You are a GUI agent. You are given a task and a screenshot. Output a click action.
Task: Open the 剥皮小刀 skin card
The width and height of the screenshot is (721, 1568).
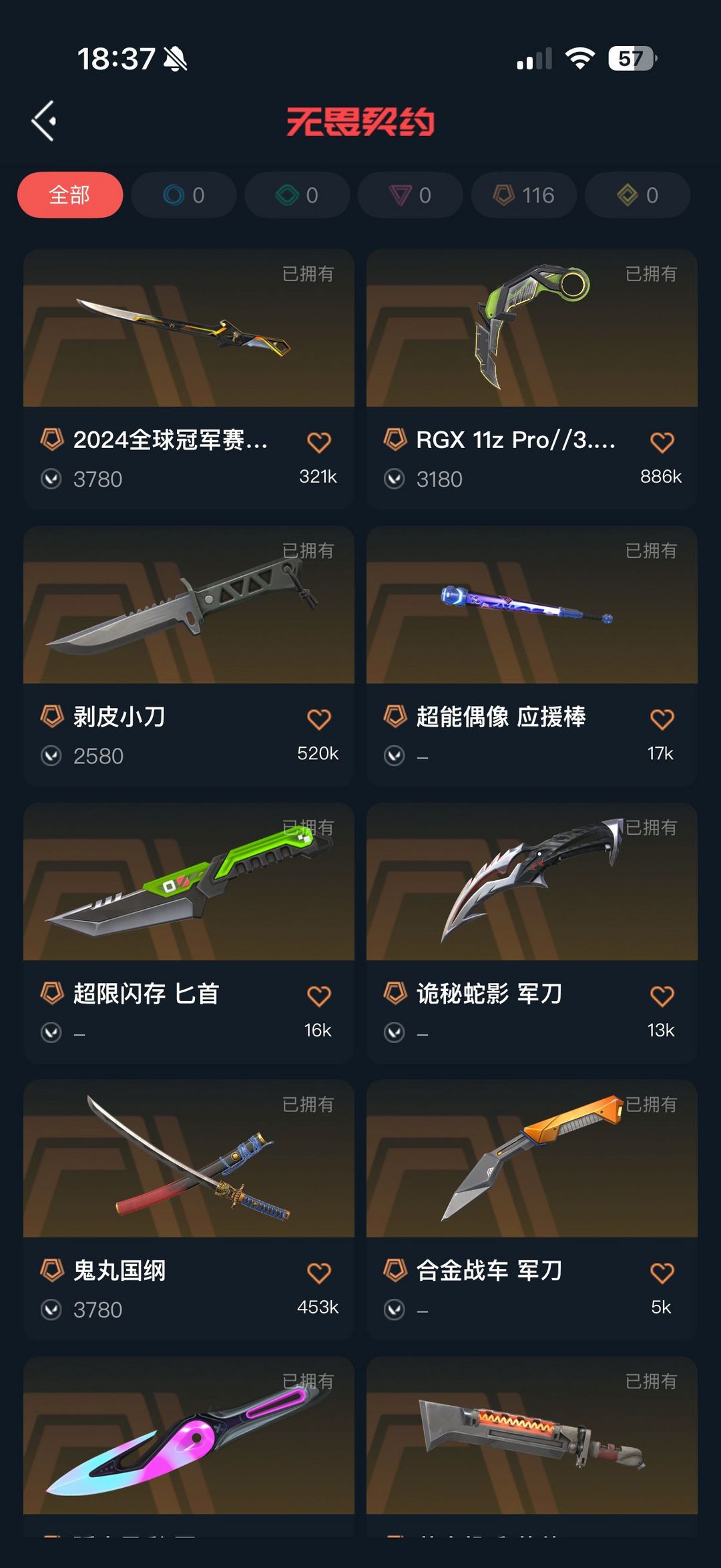[x=189, y=656]
